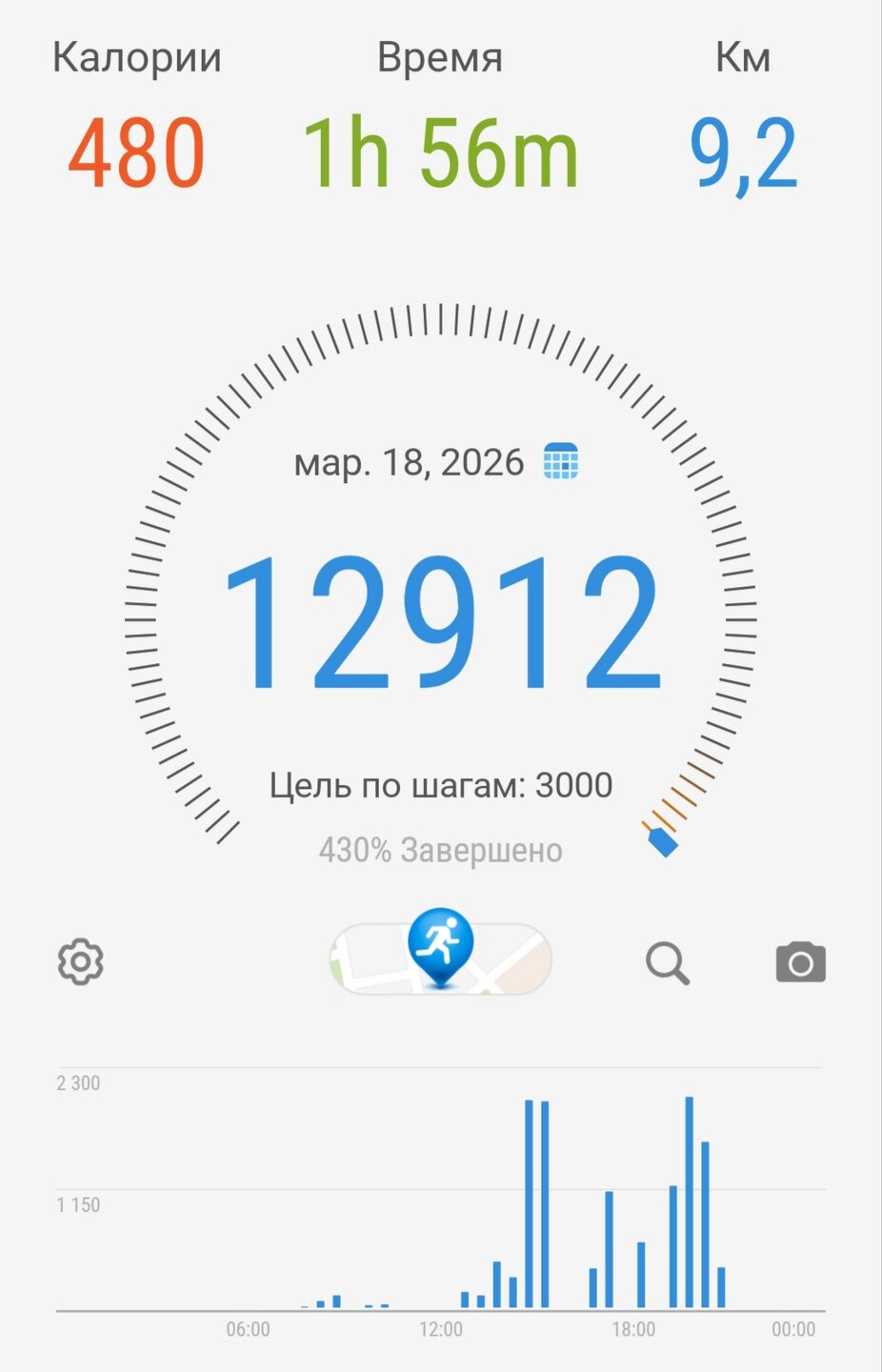Open the camera icon
The image size is (882, 1372).
click(800, 962)
